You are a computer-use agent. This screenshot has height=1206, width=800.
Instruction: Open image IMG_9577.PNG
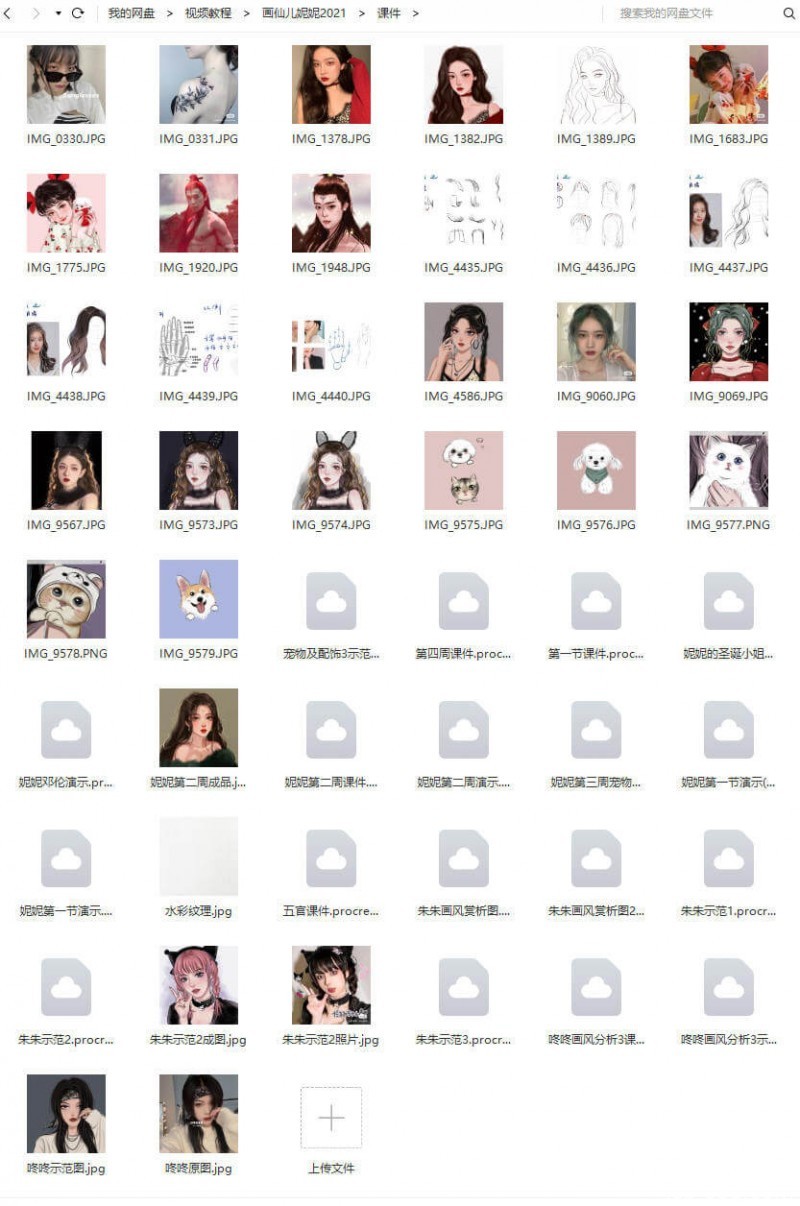click(728, 470)
